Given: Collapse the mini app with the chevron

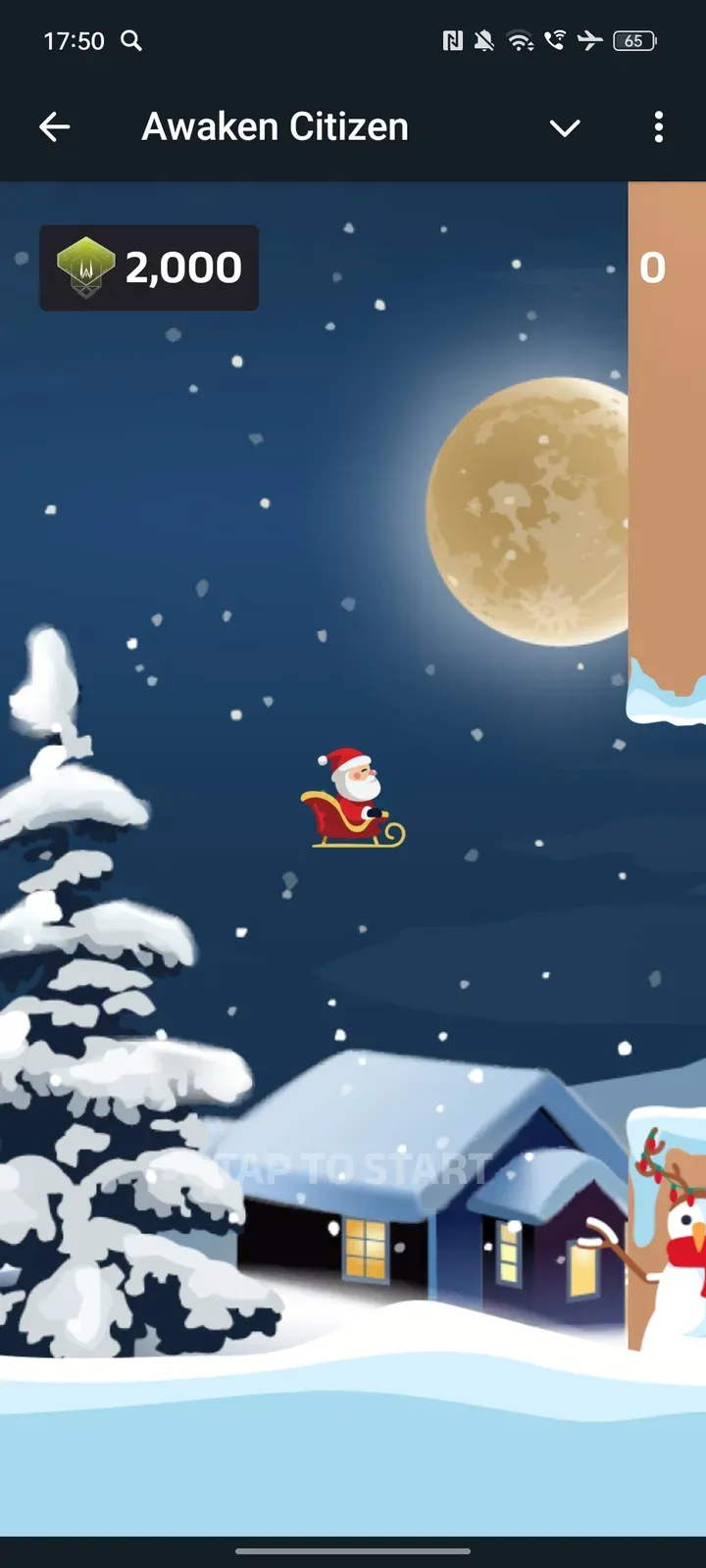Looking at the screenshot, I should (x=565, y=127).
